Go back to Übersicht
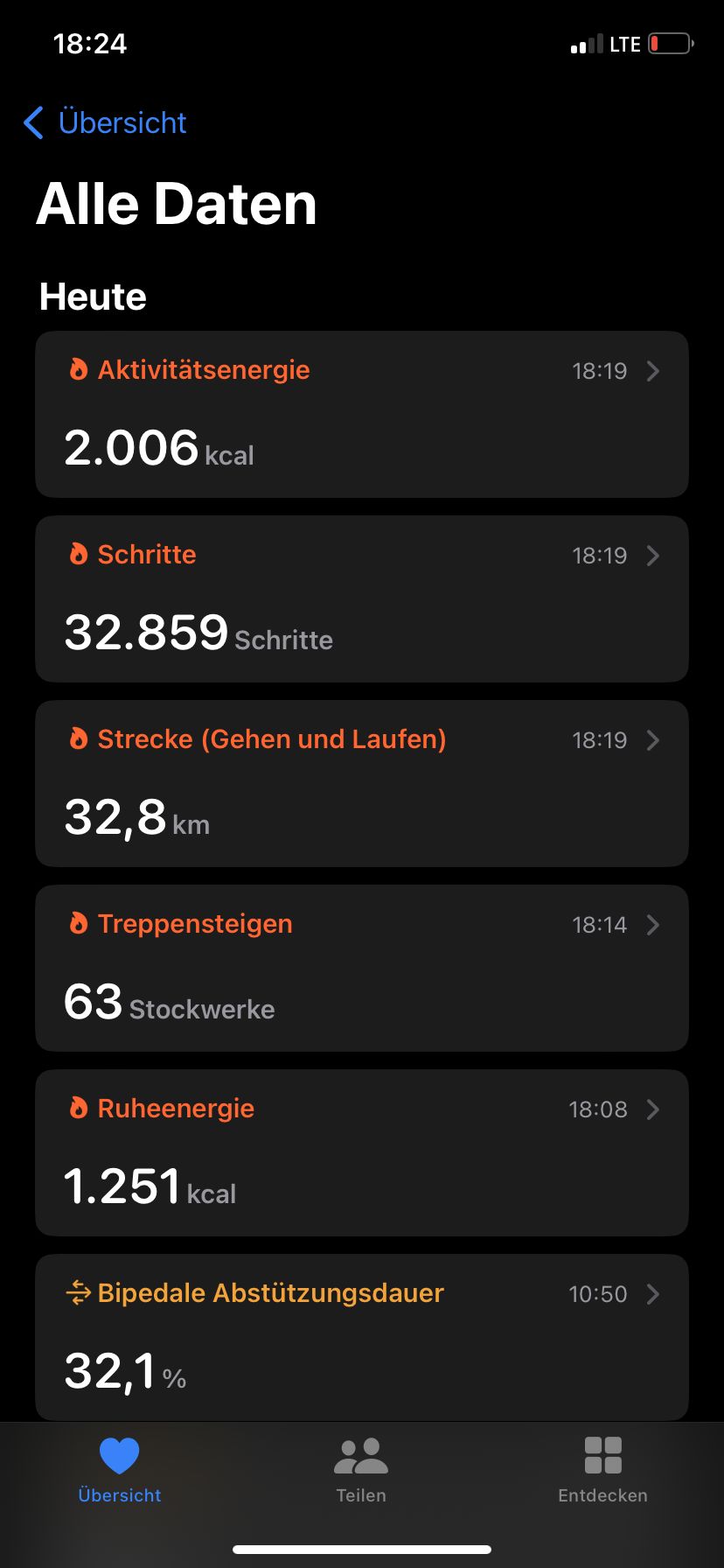 pyautogui.click(x=106, y=122)
